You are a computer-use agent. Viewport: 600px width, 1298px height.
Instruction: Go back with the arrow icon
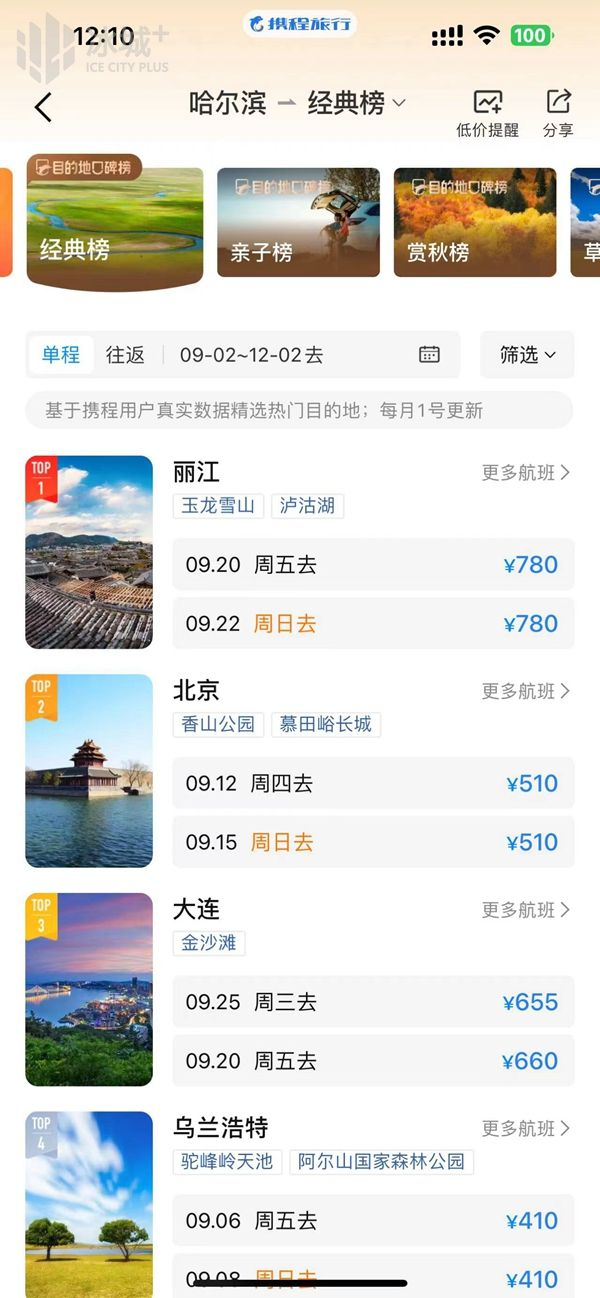point(43,107)
